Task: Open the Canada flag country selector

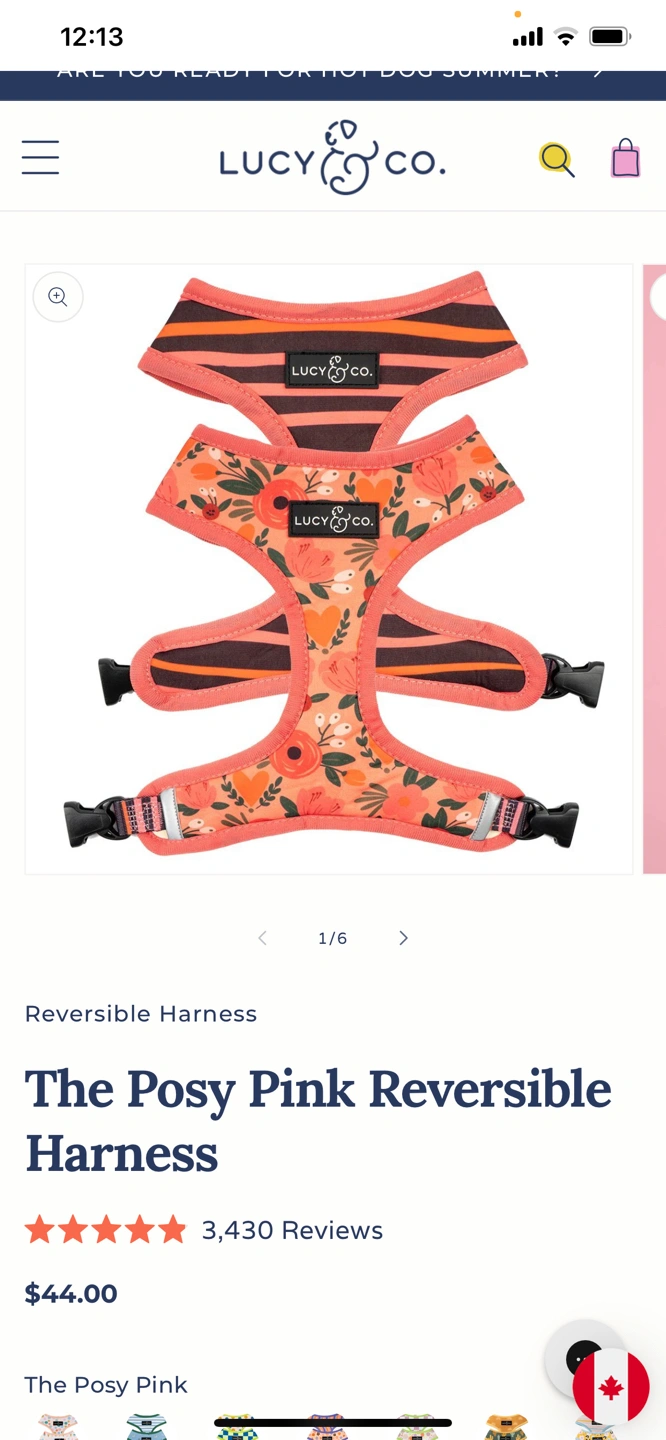Action: pyautogui.click(x=611, y=1387)
